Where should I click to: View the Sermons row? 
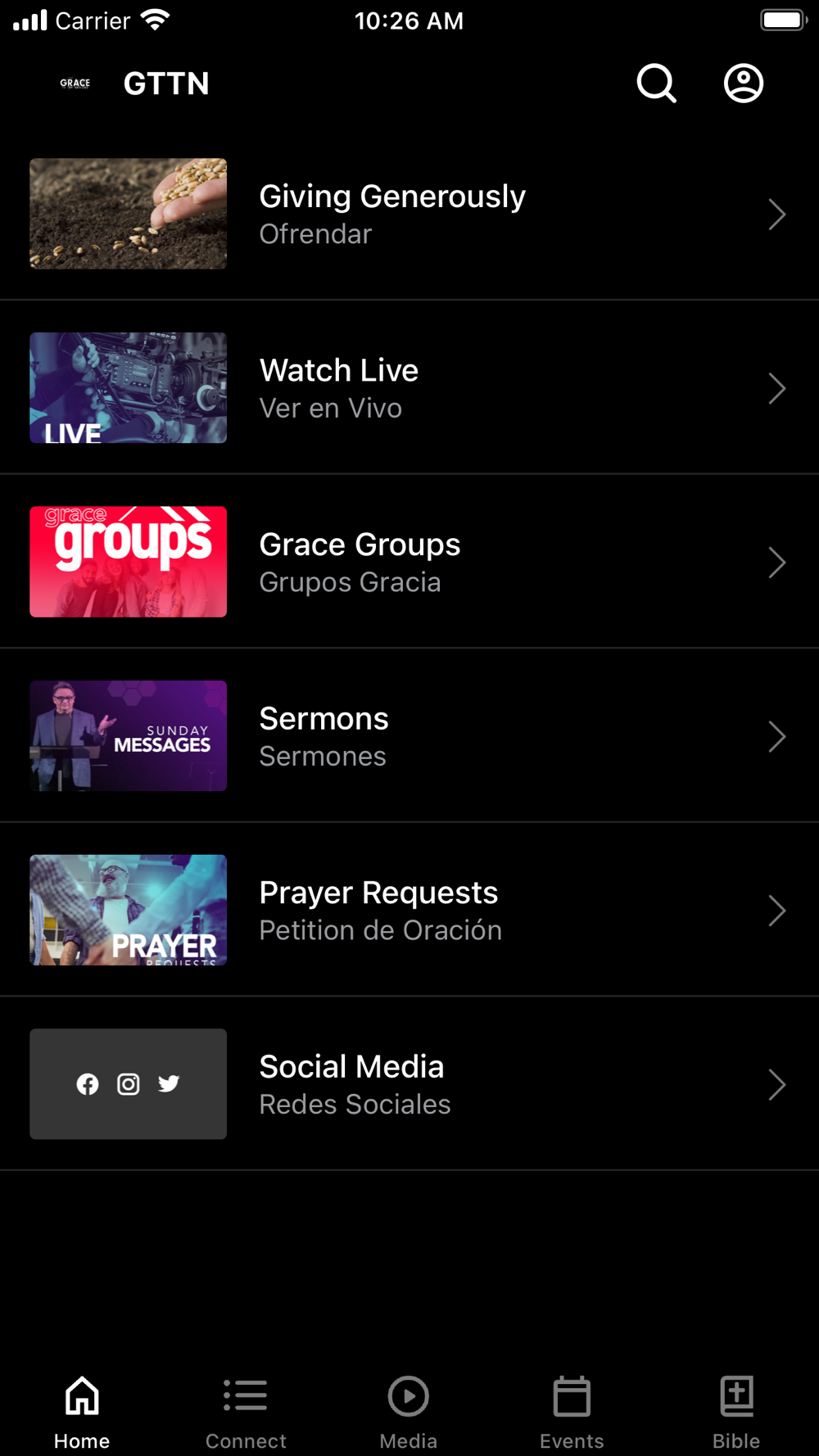(409, 736)
